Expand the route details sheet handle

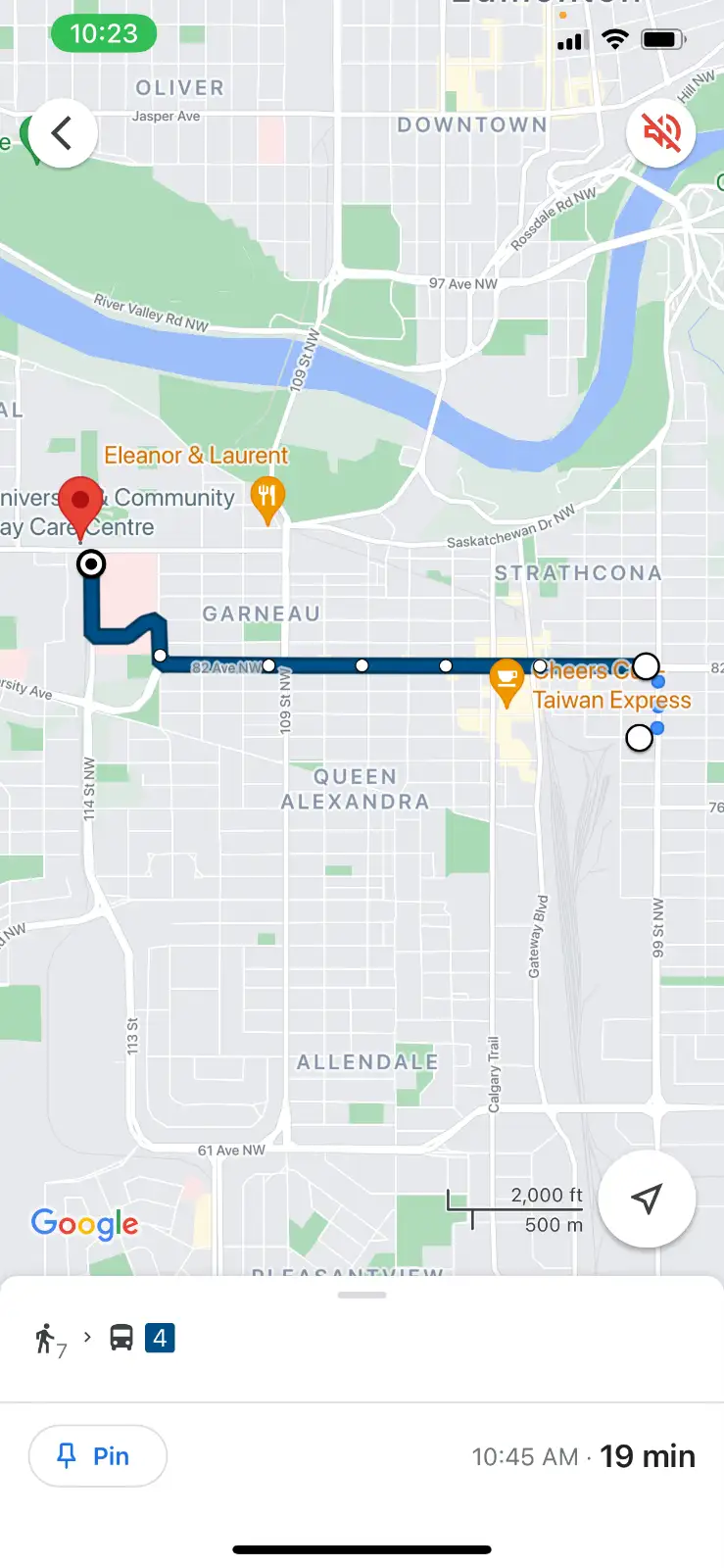[x=362, y=1295]
